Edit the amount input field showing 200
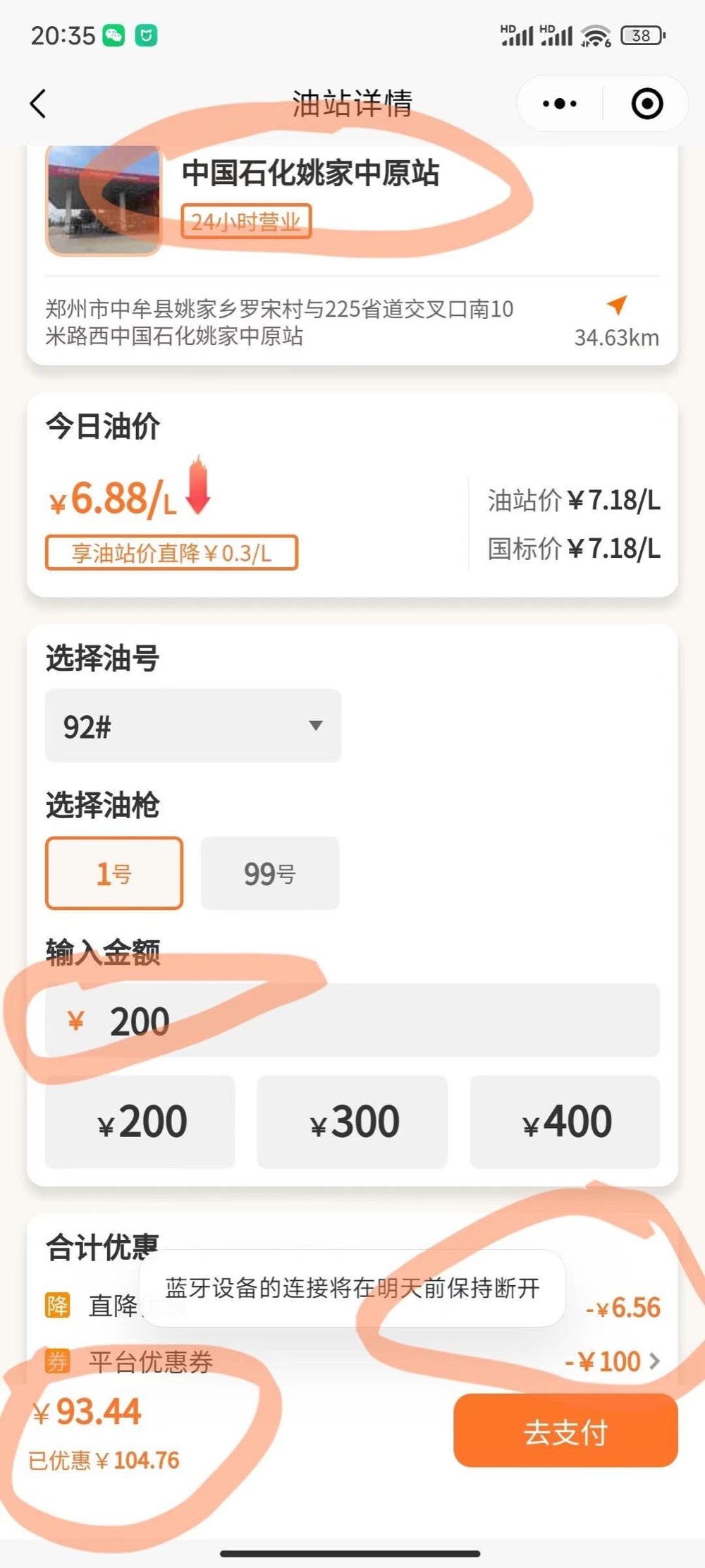This screenshot has width=705, height=1568. tap(352, 1020)
